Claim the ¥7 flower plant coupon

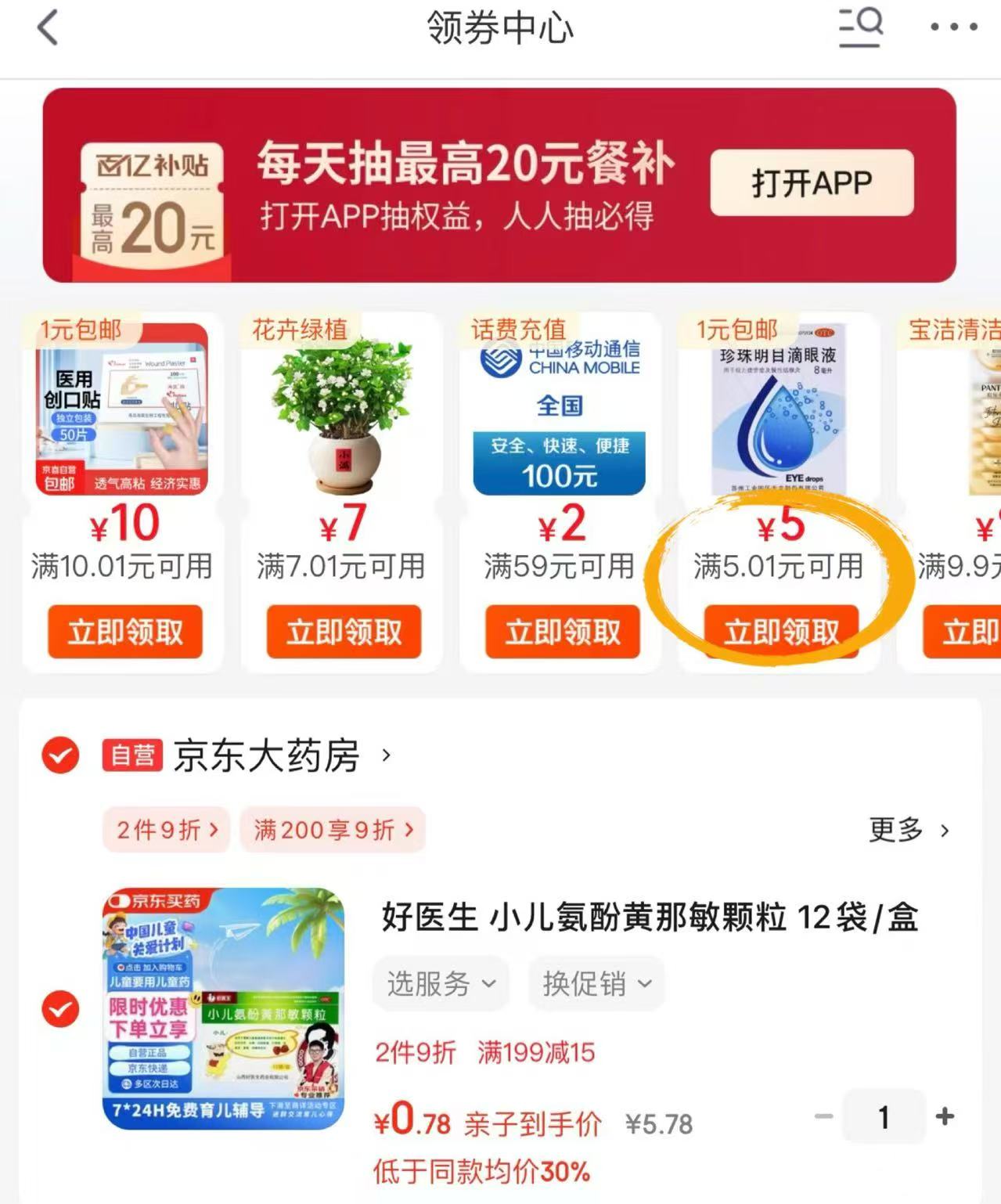pyautogui.click(x=343, y=633)
